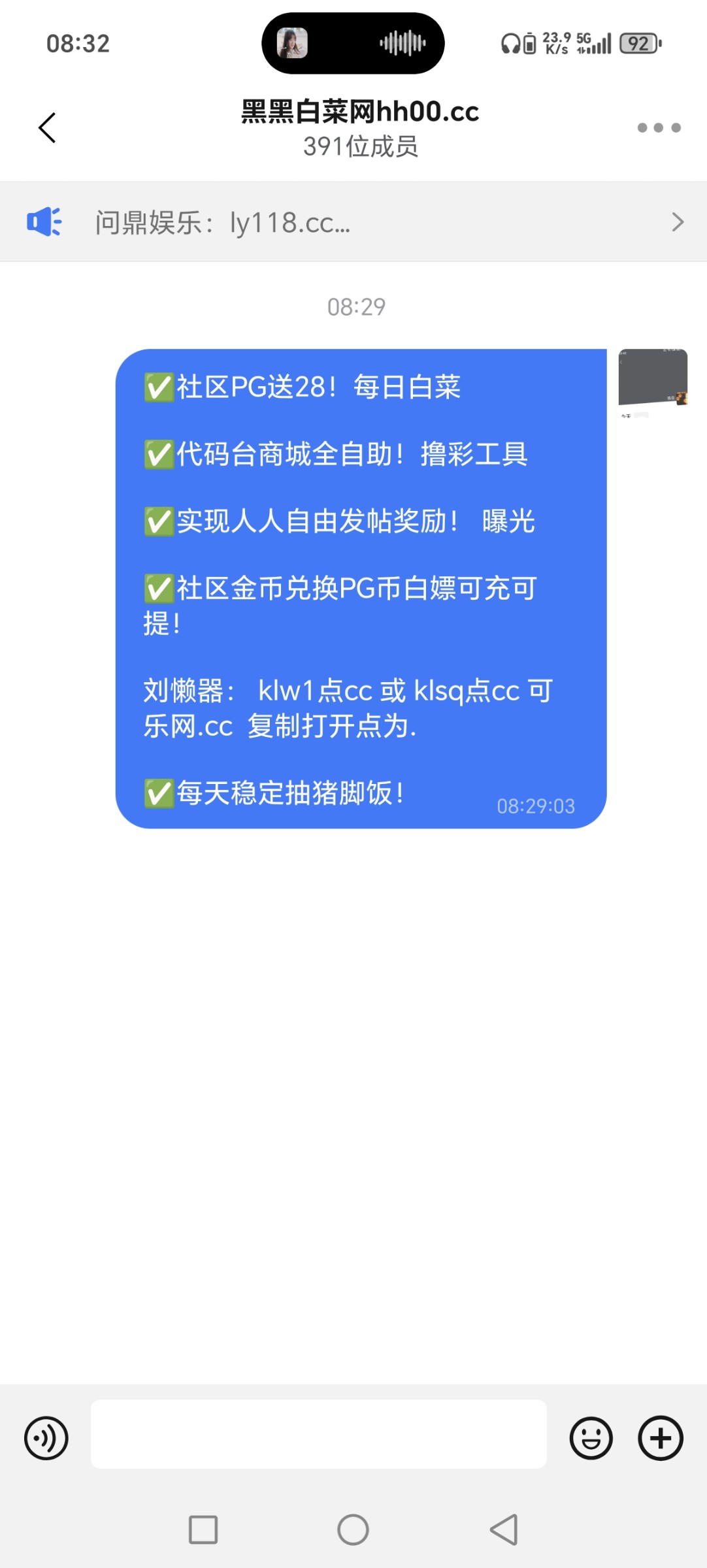Tap the 5G signal indicator
Screen dimensions: 707x1568
click(587, 43)
